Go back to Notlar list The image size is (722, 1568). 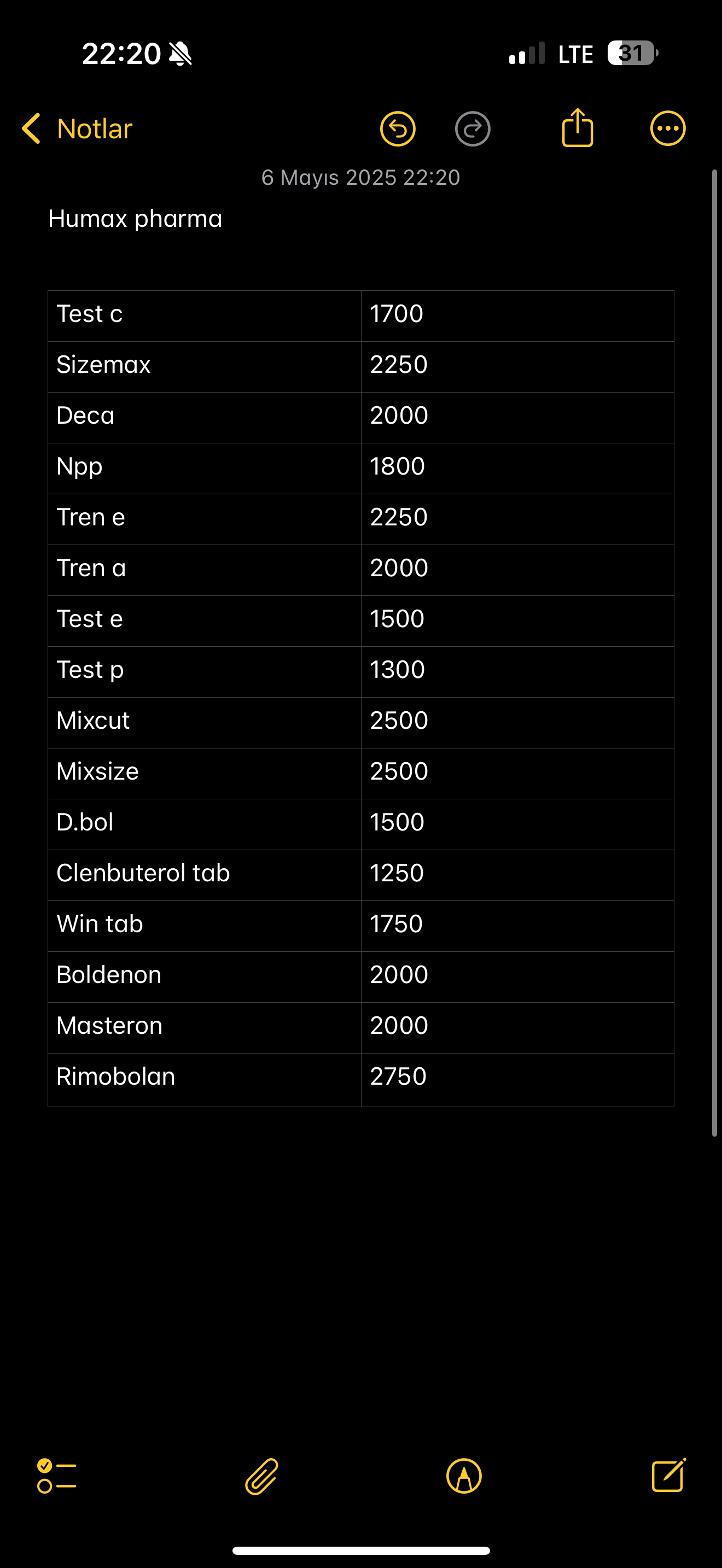[x=77, y=128]
